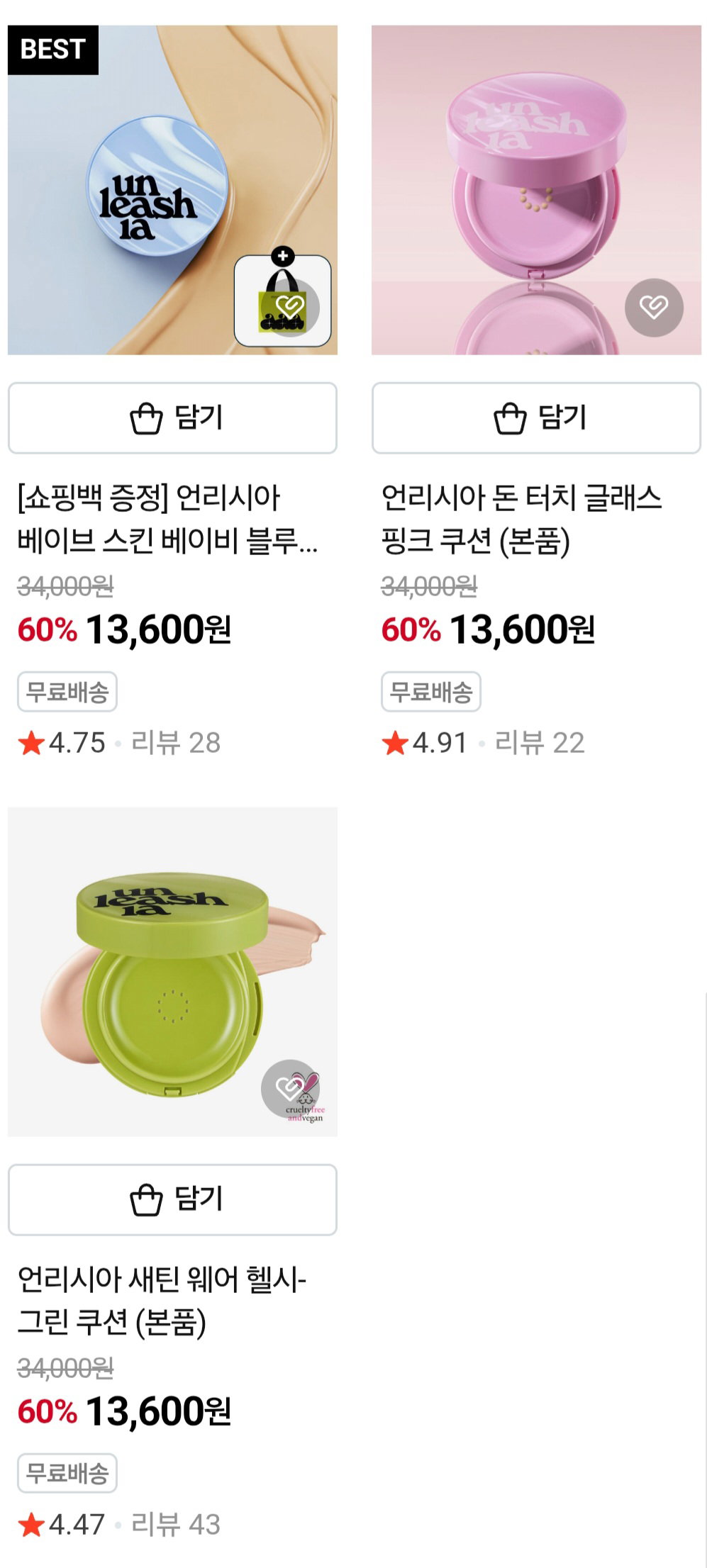Add the Baby Blue cushion to cart

(172, 418)
